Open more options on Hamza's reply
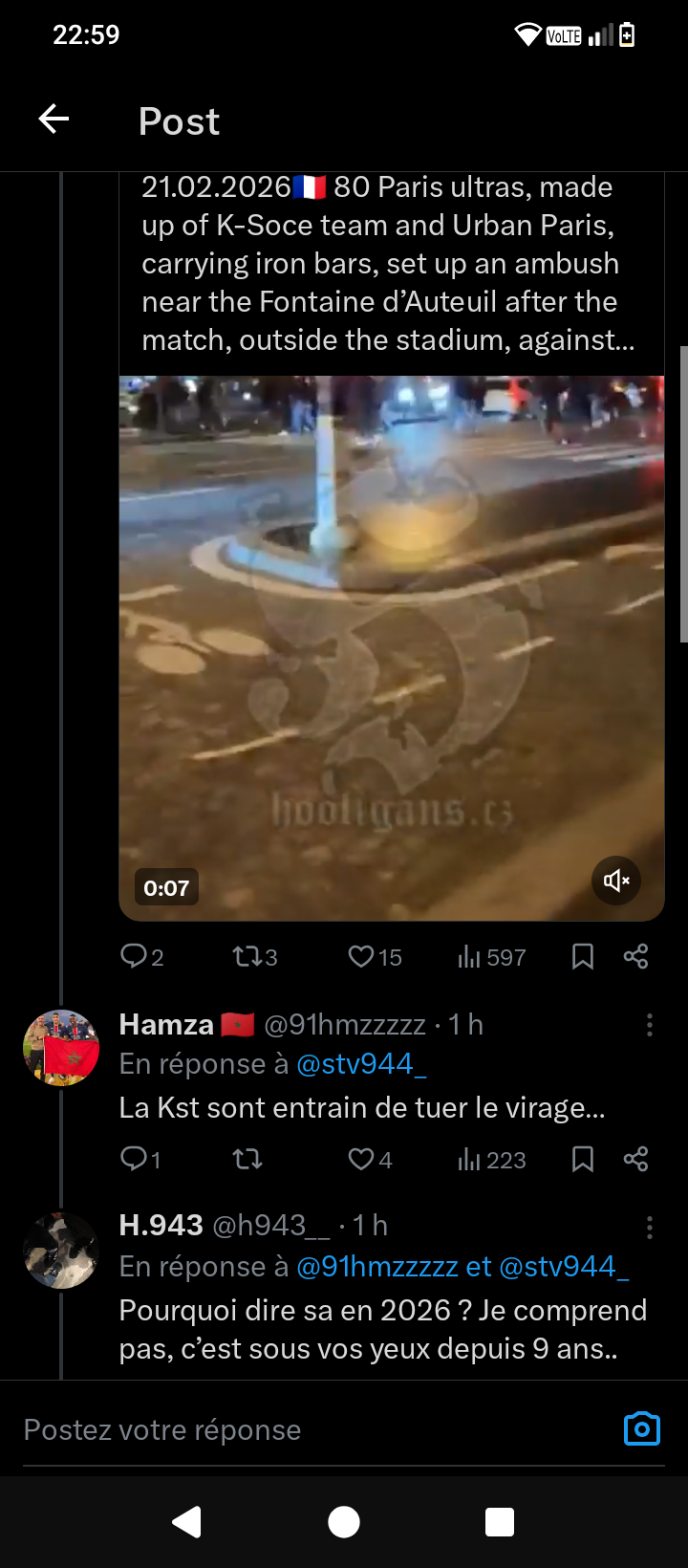The width and height of the screenshot is (688, 1568). [x=650, y=1025]
